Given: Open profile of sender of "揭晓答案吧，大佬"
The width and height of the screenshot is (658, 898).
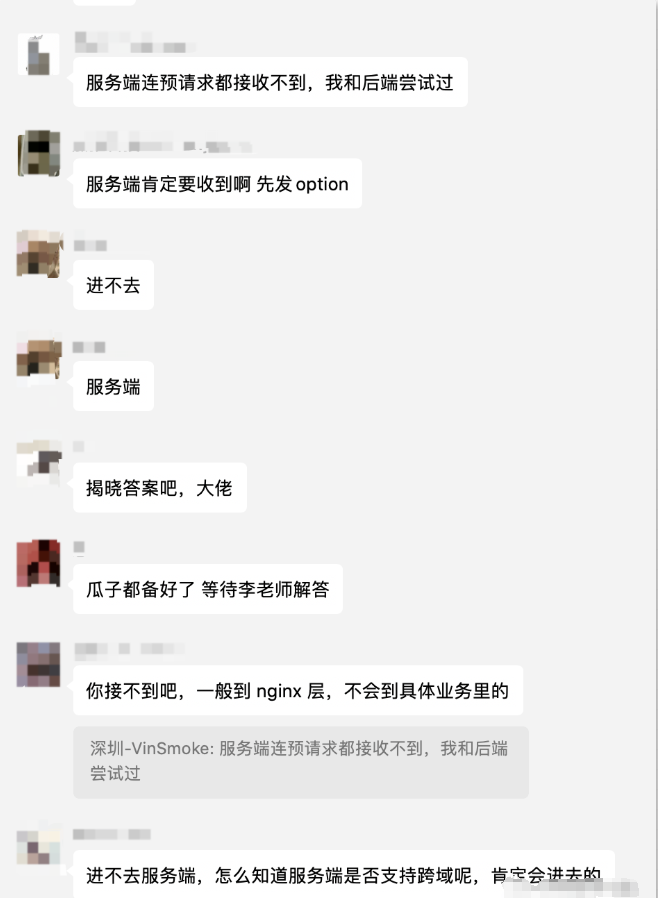Looking at the screenshot, I should click(39, 463).
